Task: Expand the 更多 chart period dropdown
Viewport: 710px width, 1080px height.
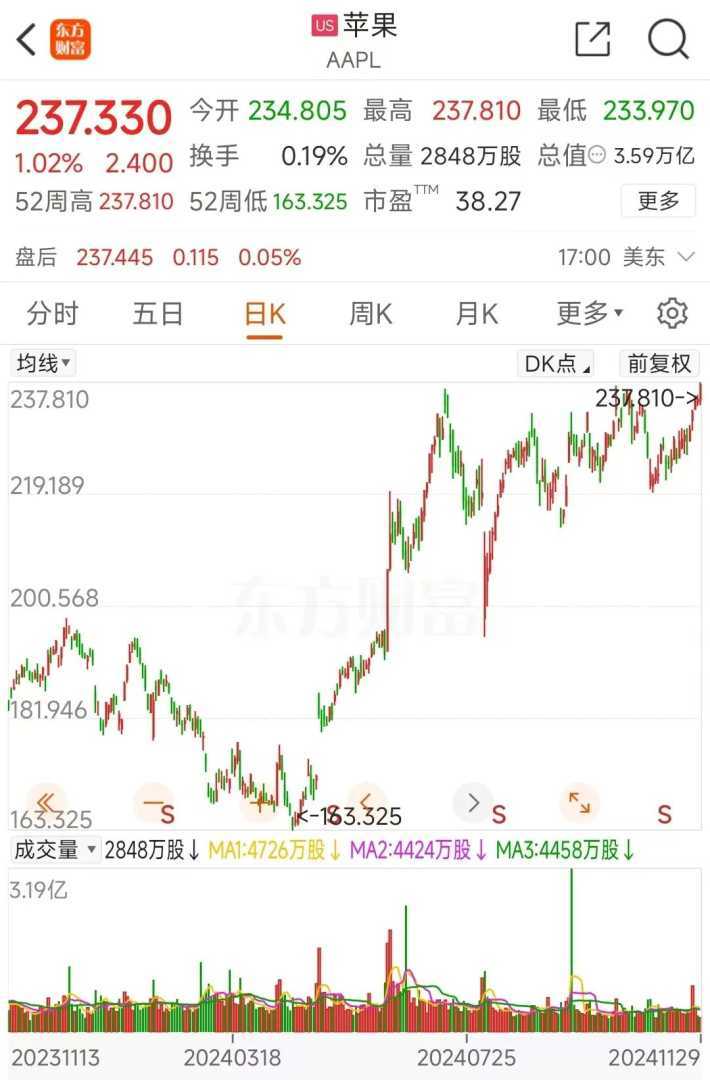Action: tap(589, 314)
